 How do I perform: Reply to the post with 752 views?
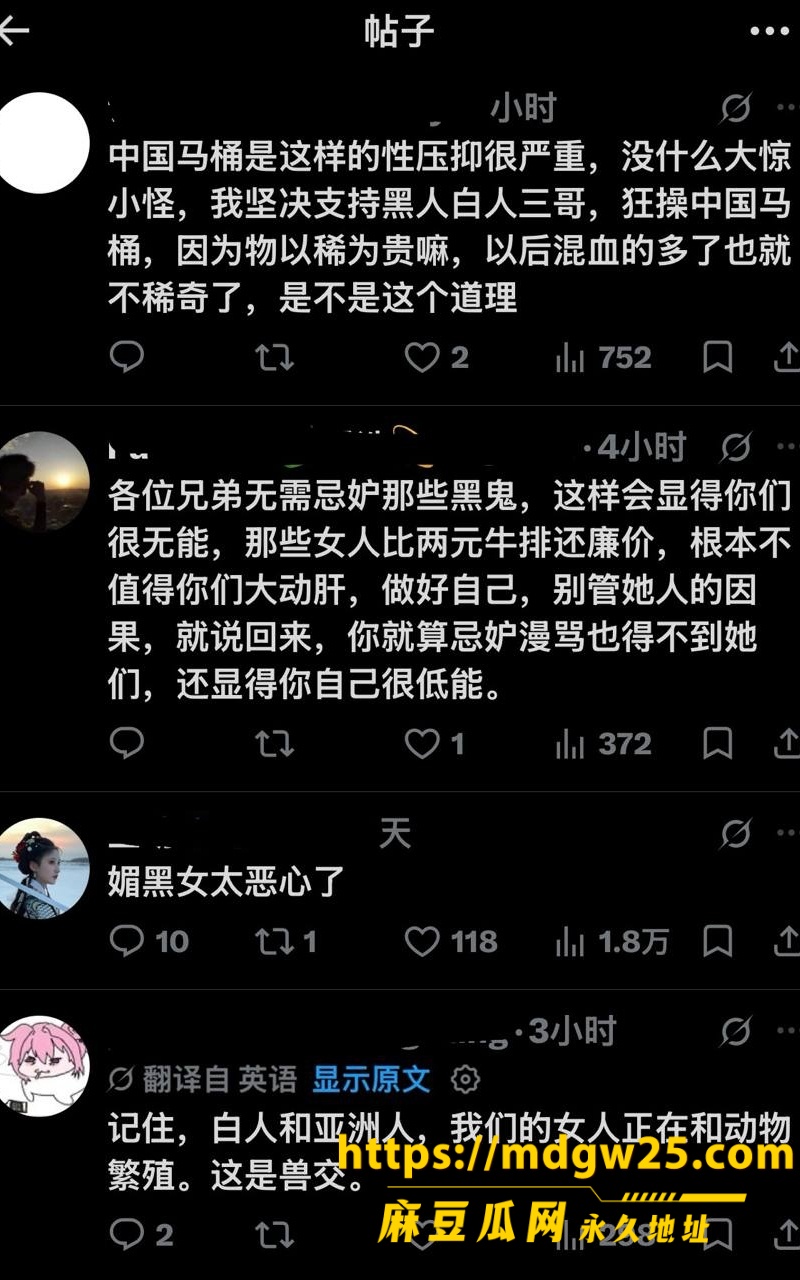pos(127,357)
